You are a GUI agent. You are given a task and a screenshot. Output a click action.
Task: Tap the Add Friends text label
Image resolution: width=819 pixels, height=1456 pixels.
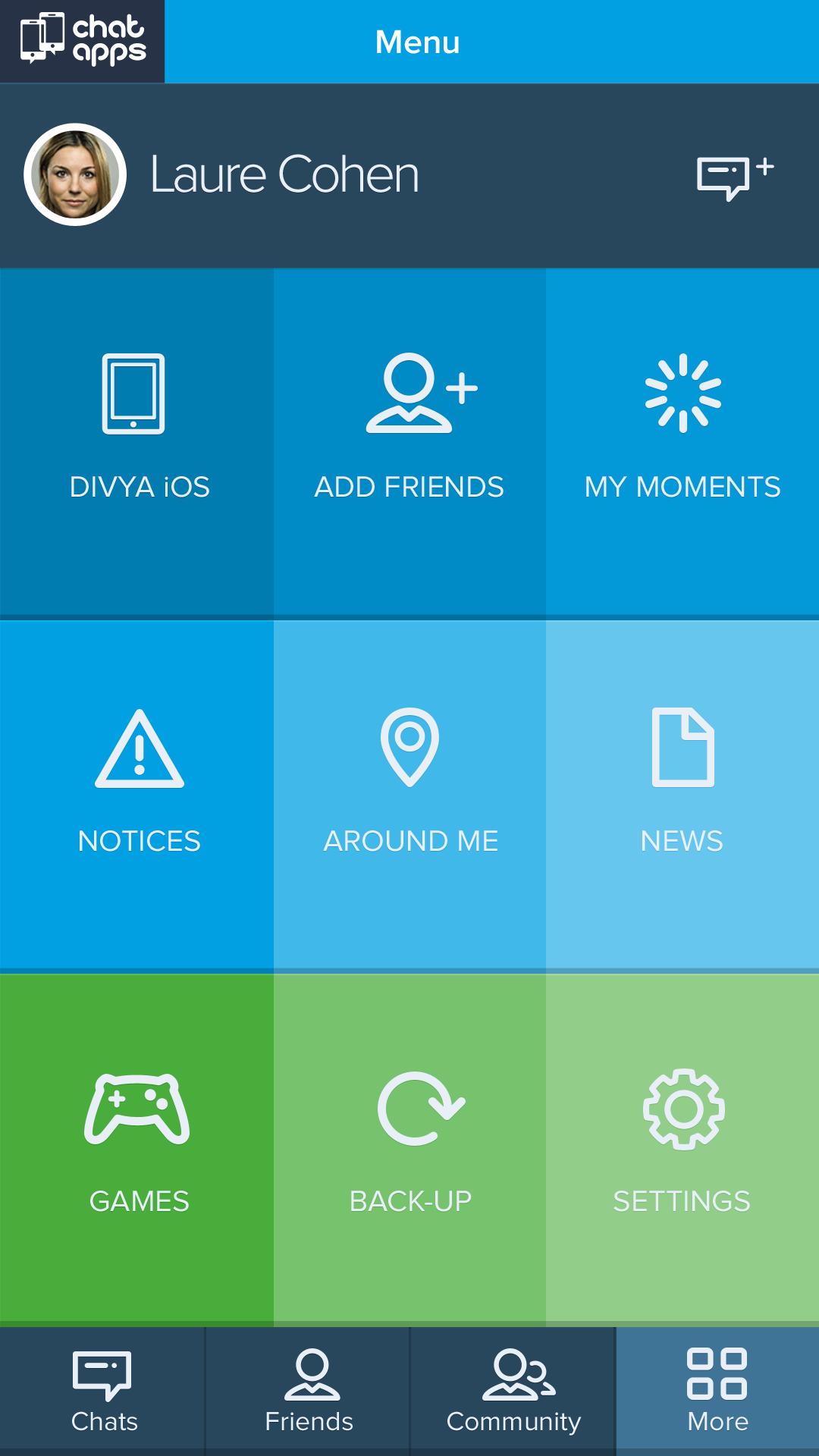click(x=409, y=488)
